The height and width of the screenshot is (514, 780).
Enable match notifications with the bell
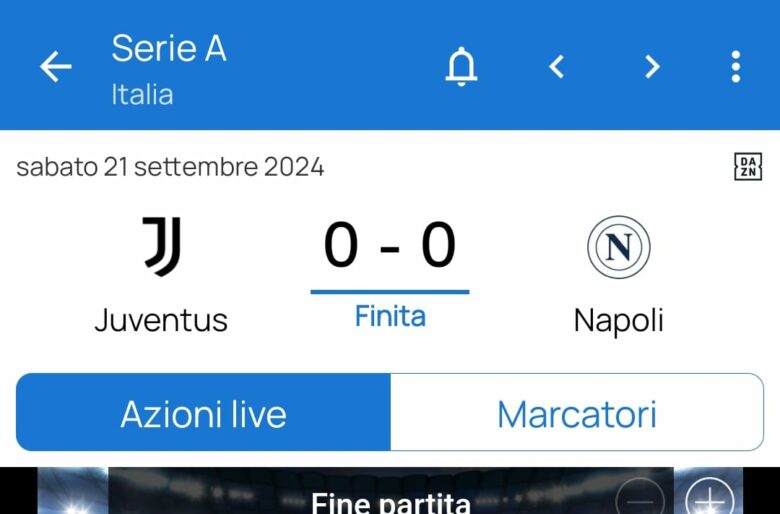pyautogui.click(x=461, y=67)
